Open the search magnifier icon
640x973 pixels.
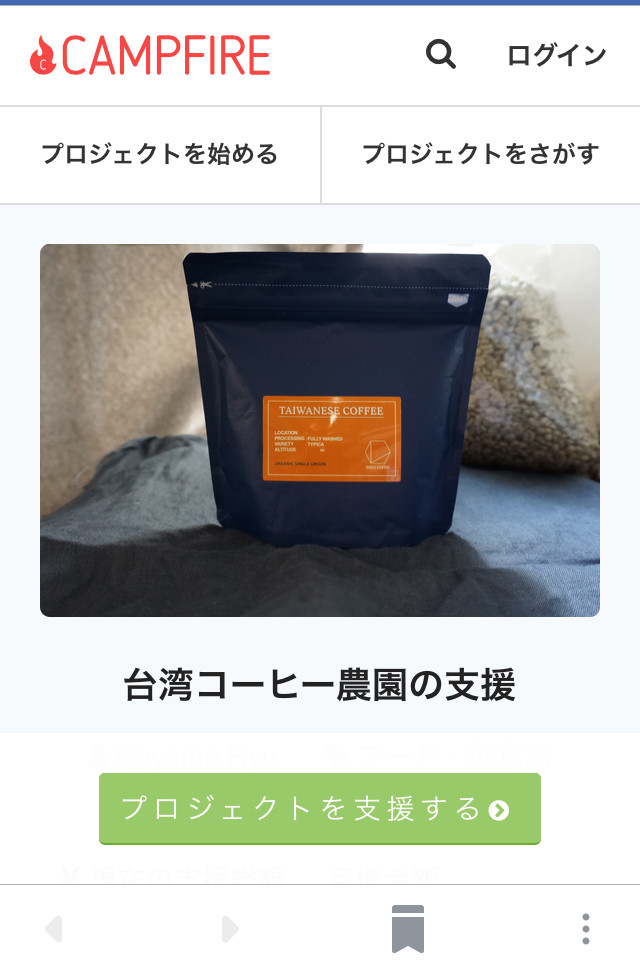tap(440, 54)
